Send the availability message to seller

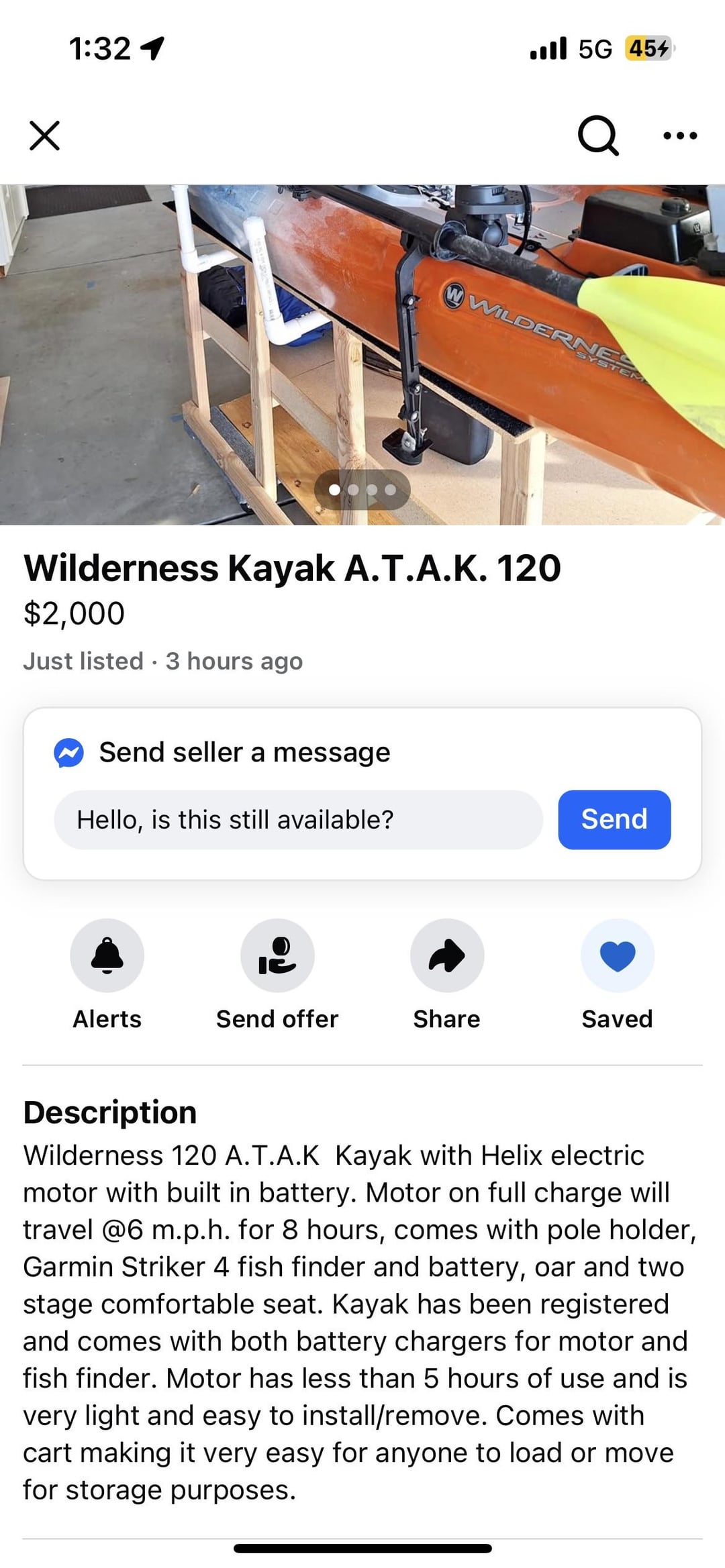(x=614, y=820)
